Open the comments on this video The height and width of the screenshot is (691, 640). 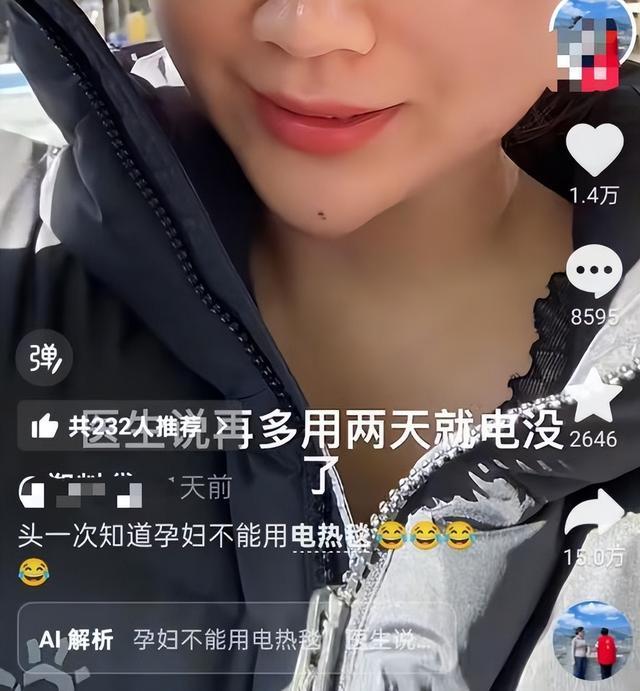coord(594,271)
